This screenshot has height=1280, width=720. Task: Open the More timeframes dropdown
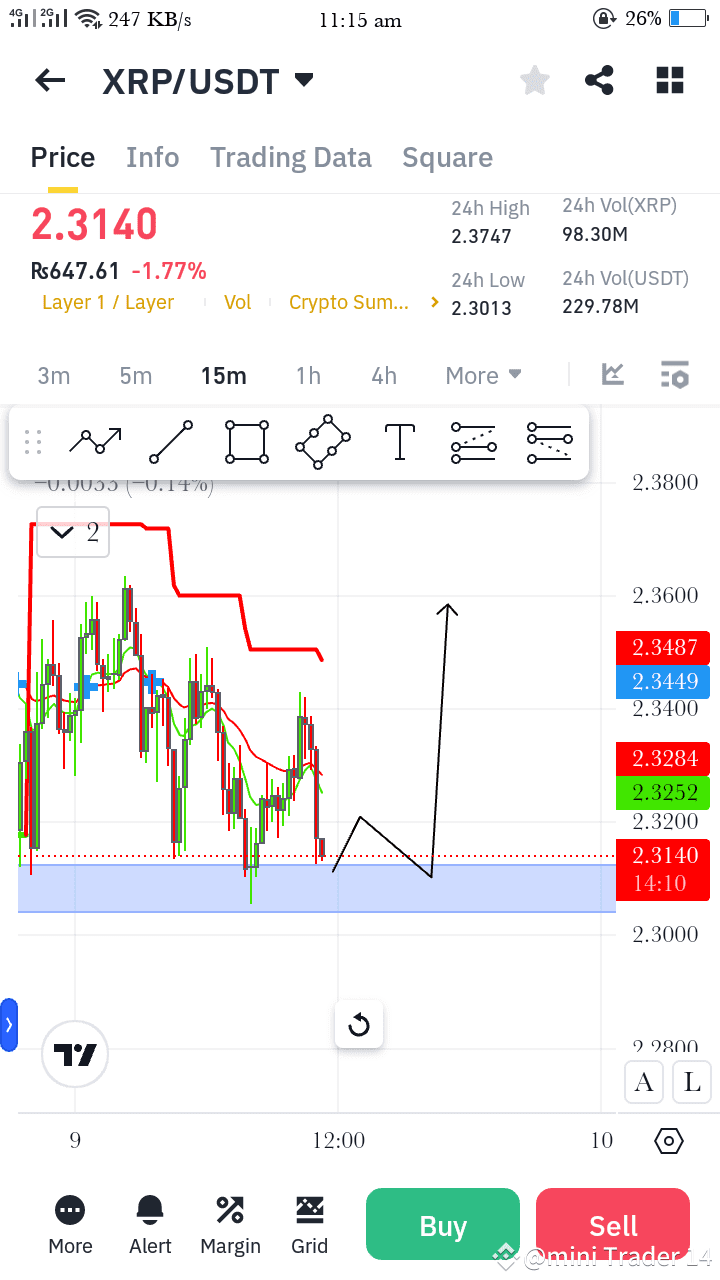(483, 375)
